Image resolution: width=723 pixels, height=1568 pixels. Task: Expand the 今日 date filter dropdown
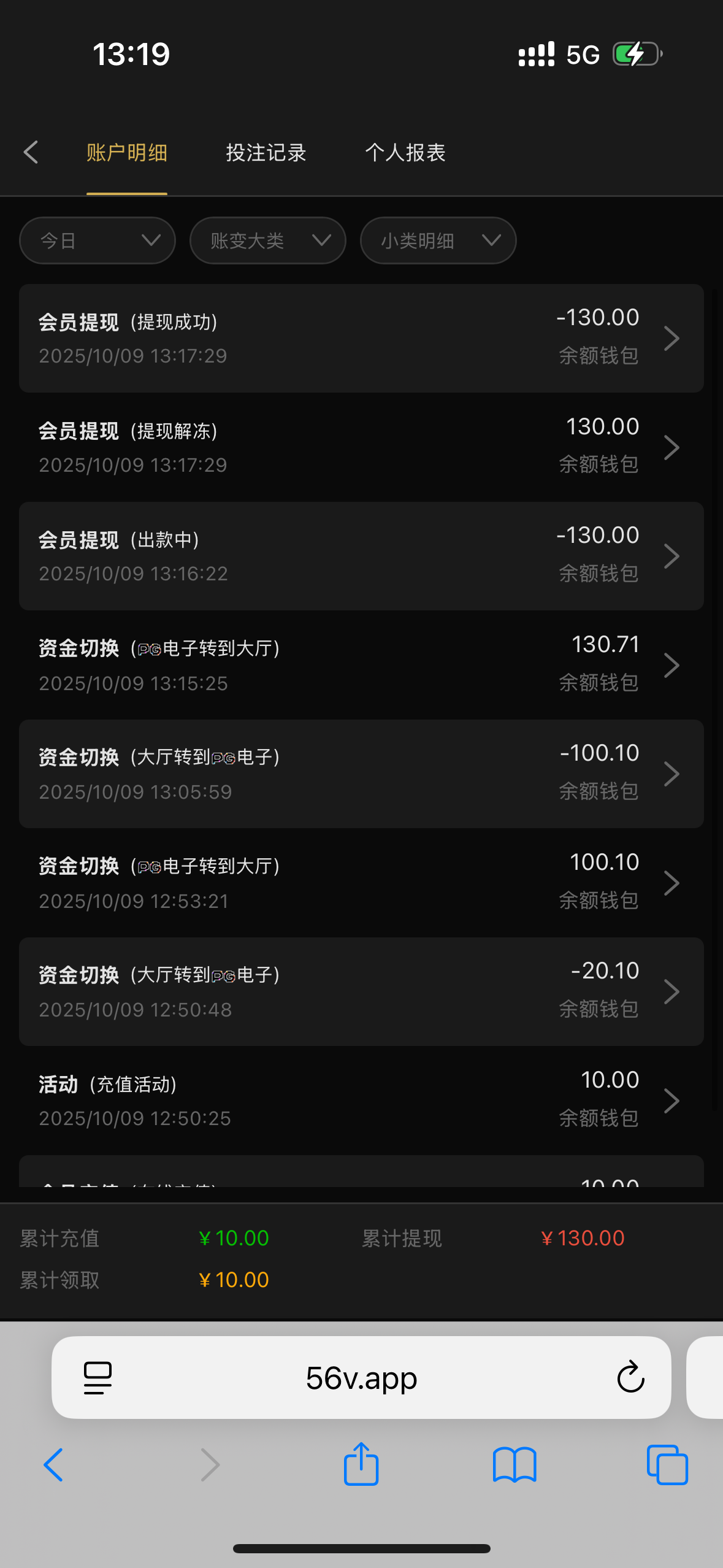98,240
